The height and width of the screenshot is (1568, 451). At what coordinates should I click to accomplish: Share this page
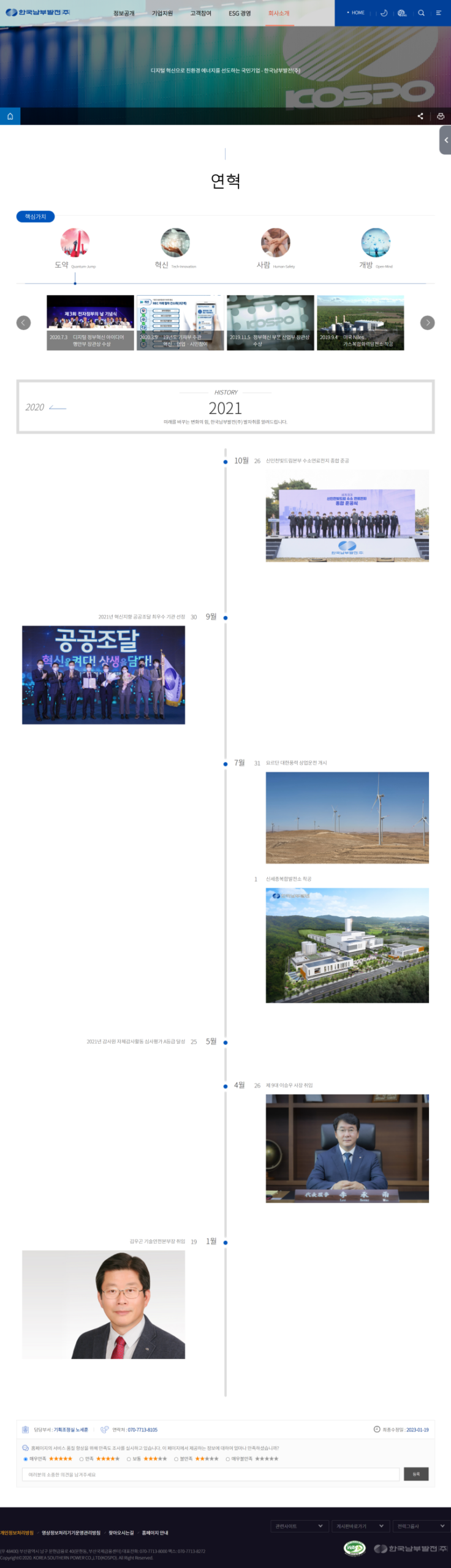tap(420, 116)
